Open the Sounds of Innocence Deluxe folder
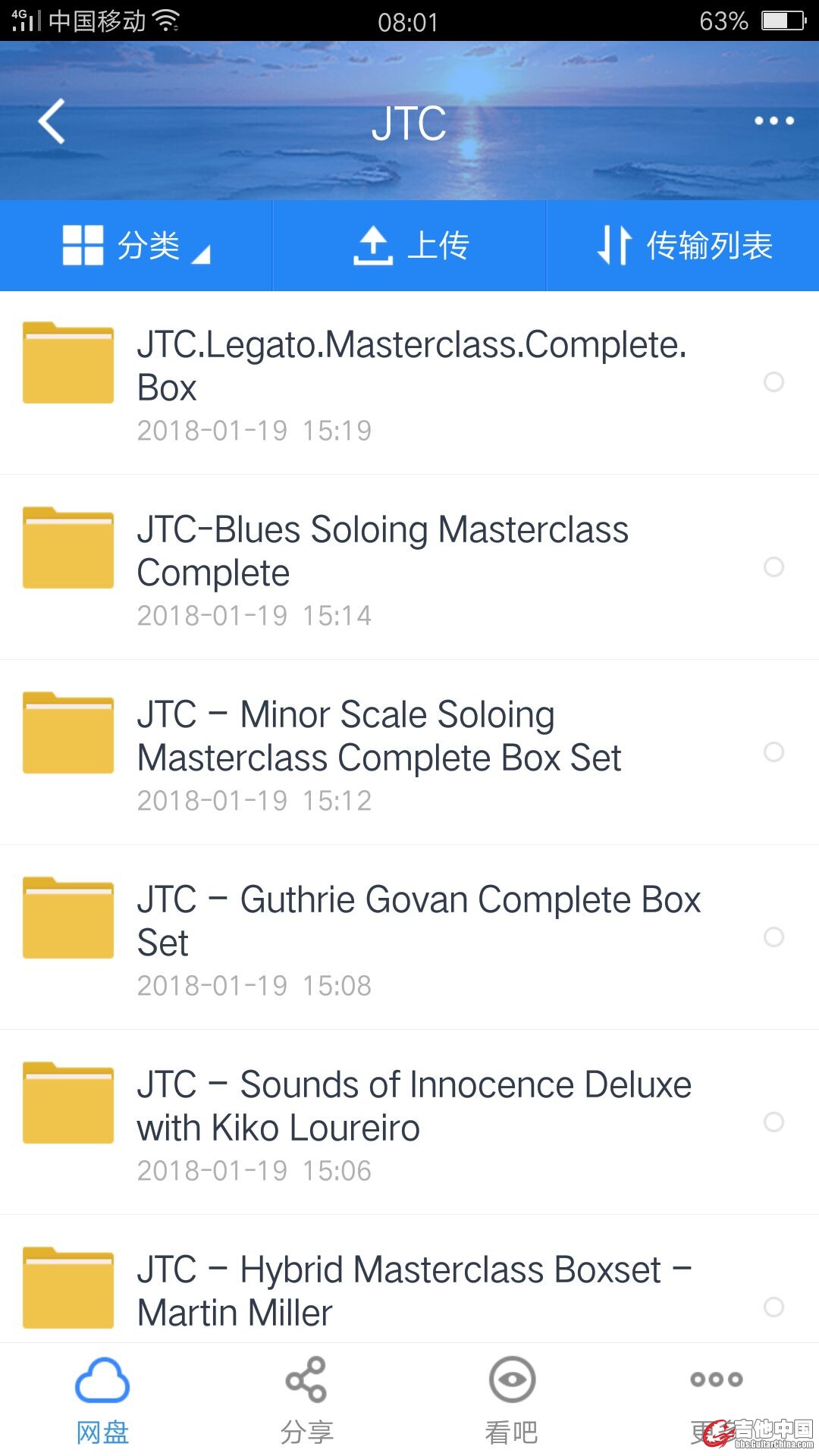 click(x=409, y=1122)
